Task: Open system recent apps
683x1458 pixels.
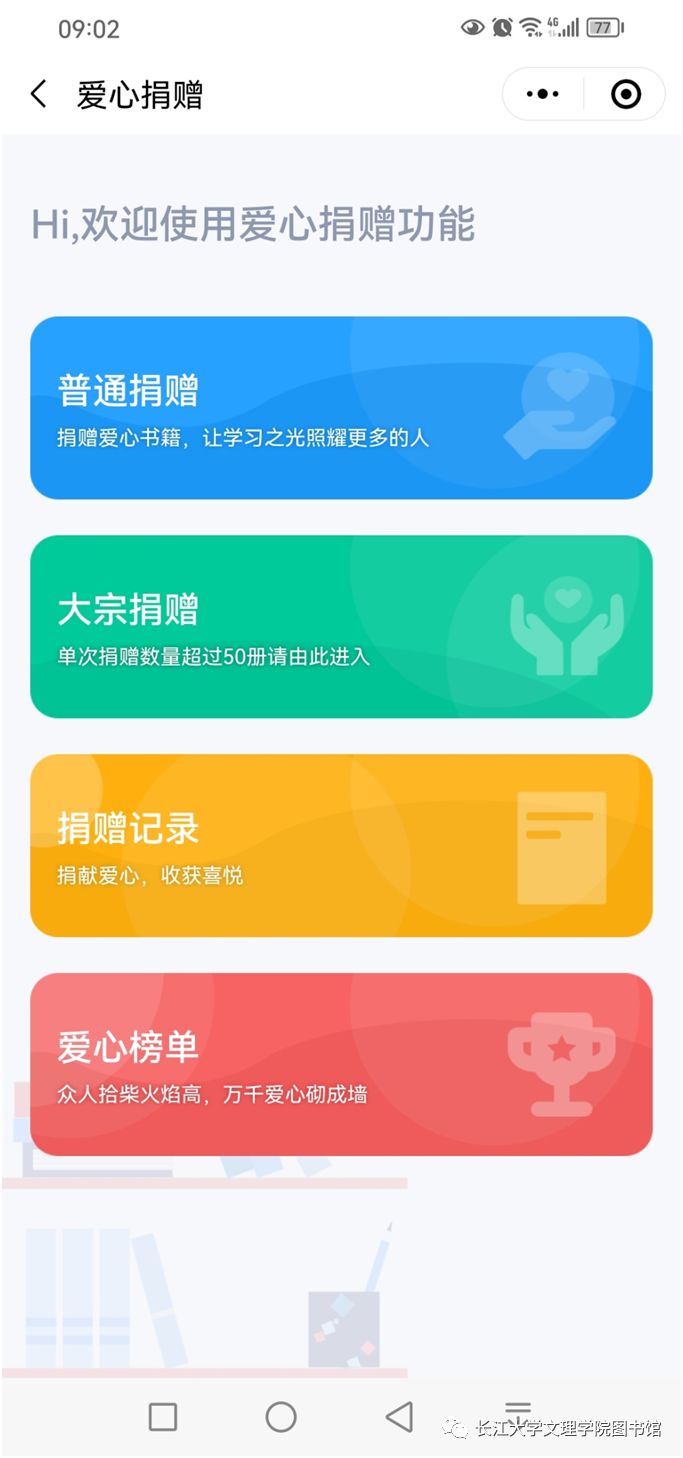Action: tap(163, 1416)
